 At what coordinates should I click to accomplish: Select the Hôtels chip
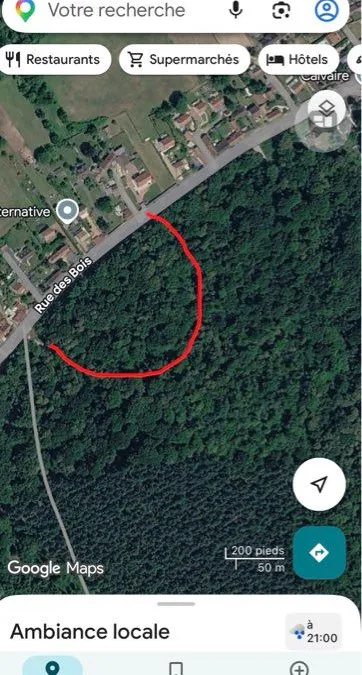(298, 59)
